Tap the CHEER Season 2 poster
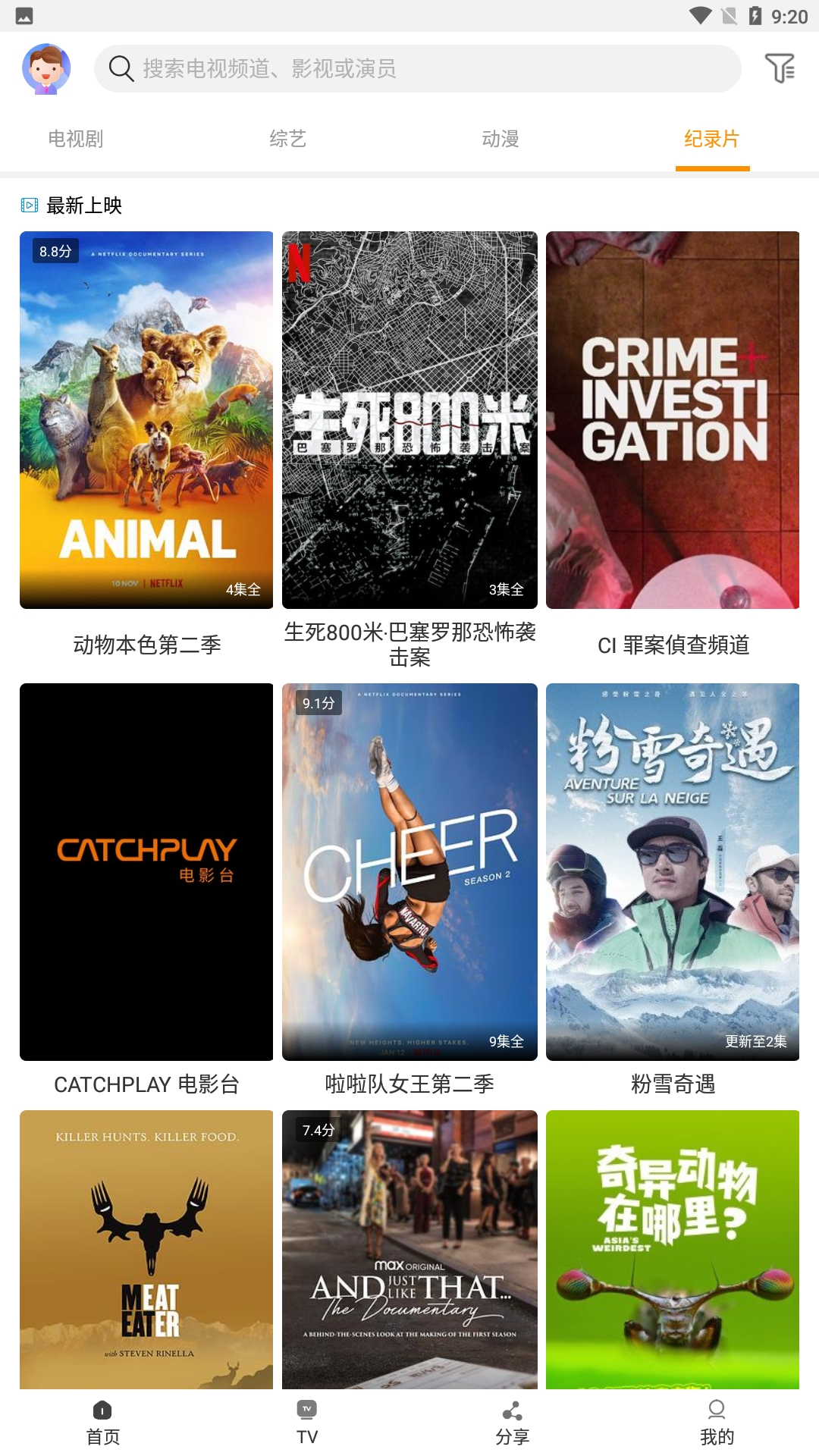819x1456 pixels. pyautogui.click(x=409, y=872)
